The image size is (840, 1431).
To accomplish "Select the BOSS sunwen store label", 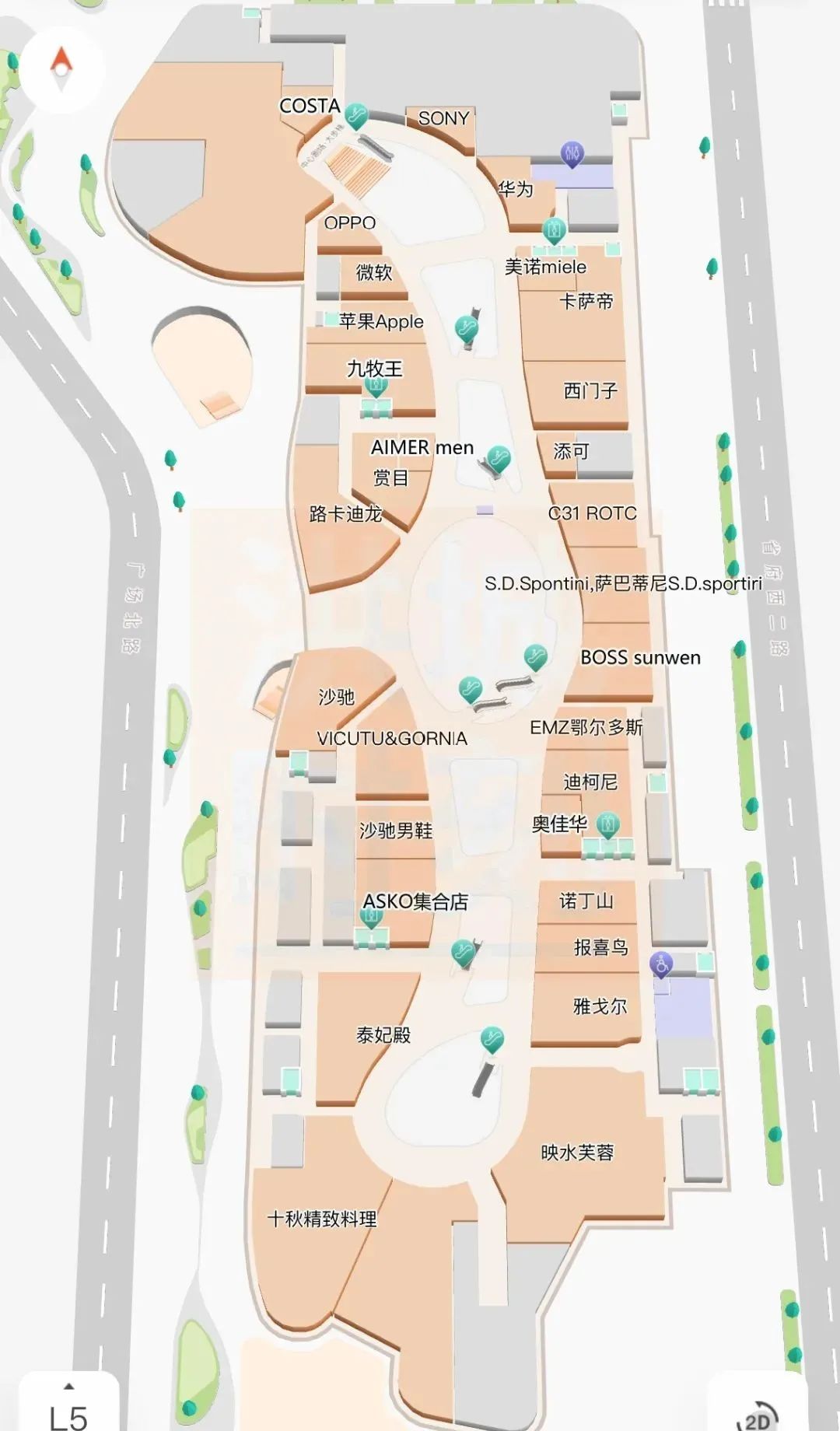I will pyautogui.click(x=641, y=658).
